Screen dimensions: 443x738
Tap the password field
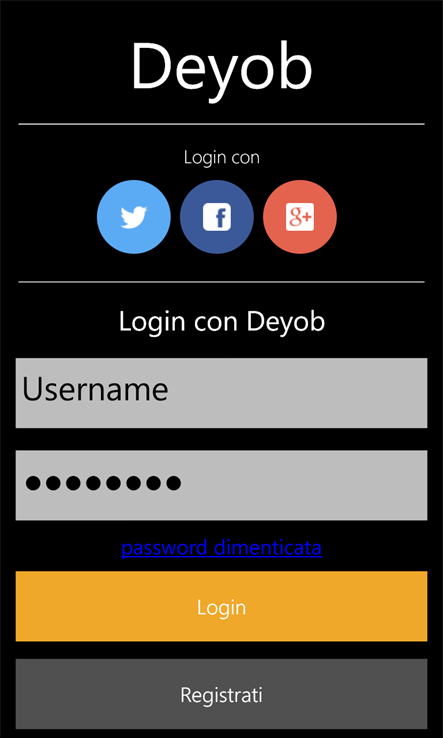click(x=221, y=485)
